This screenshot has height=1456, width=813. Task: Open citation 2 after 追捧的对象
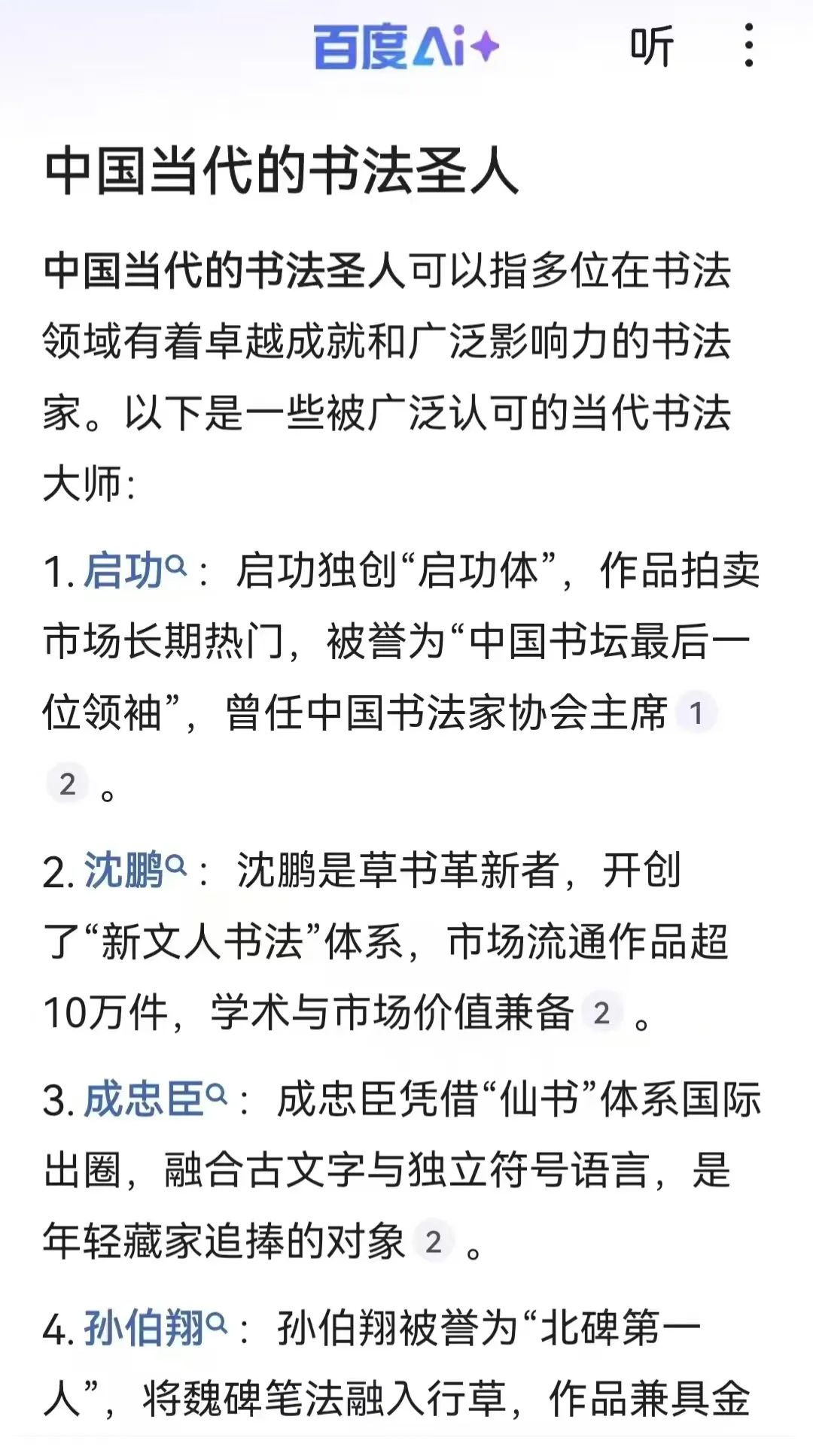pos(434,1242)
